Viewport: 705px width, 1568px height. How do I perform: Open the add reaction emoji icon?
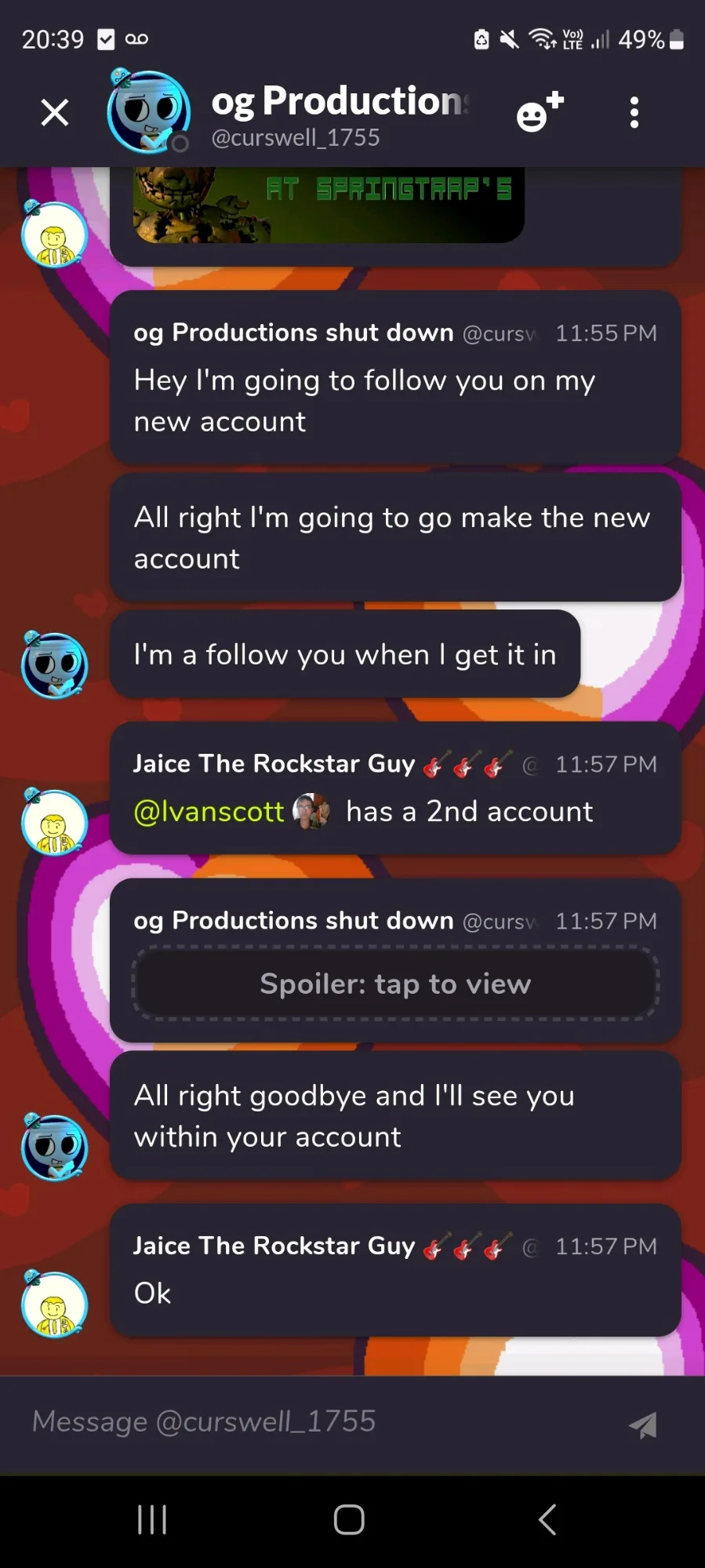click(540, 112)
